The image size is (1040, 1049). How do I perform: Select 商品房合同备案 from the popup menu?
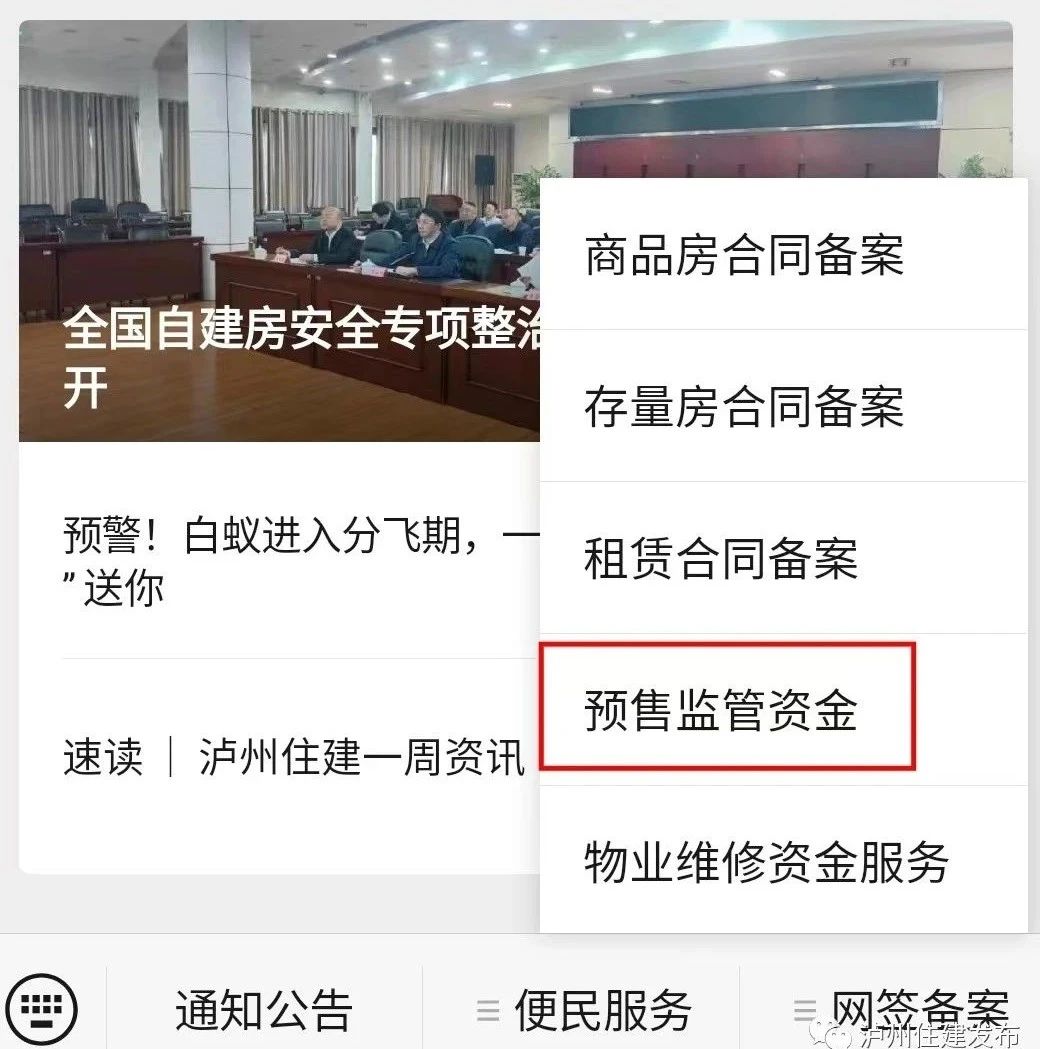coord(744,255)
